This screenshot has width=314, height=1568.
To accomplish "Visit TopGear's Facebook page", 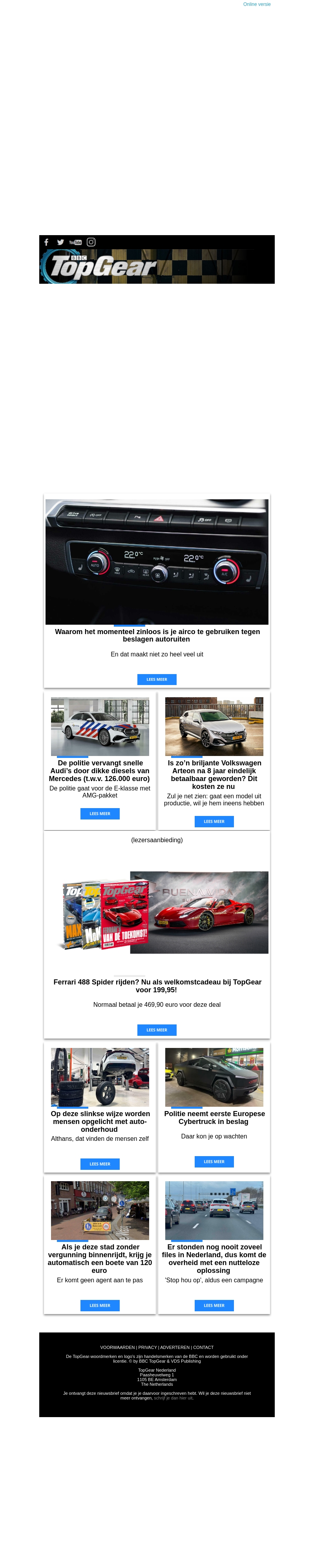I will coord(46,242).
